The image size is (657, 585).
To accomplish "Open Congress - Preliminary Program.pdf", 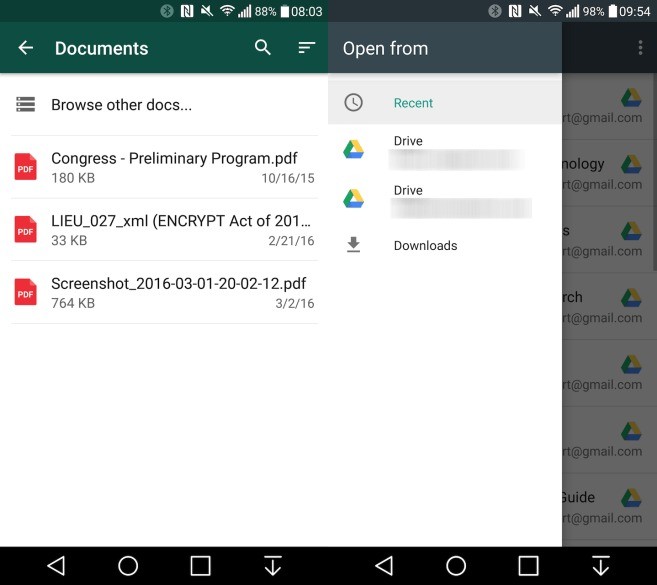I will 174,166.
